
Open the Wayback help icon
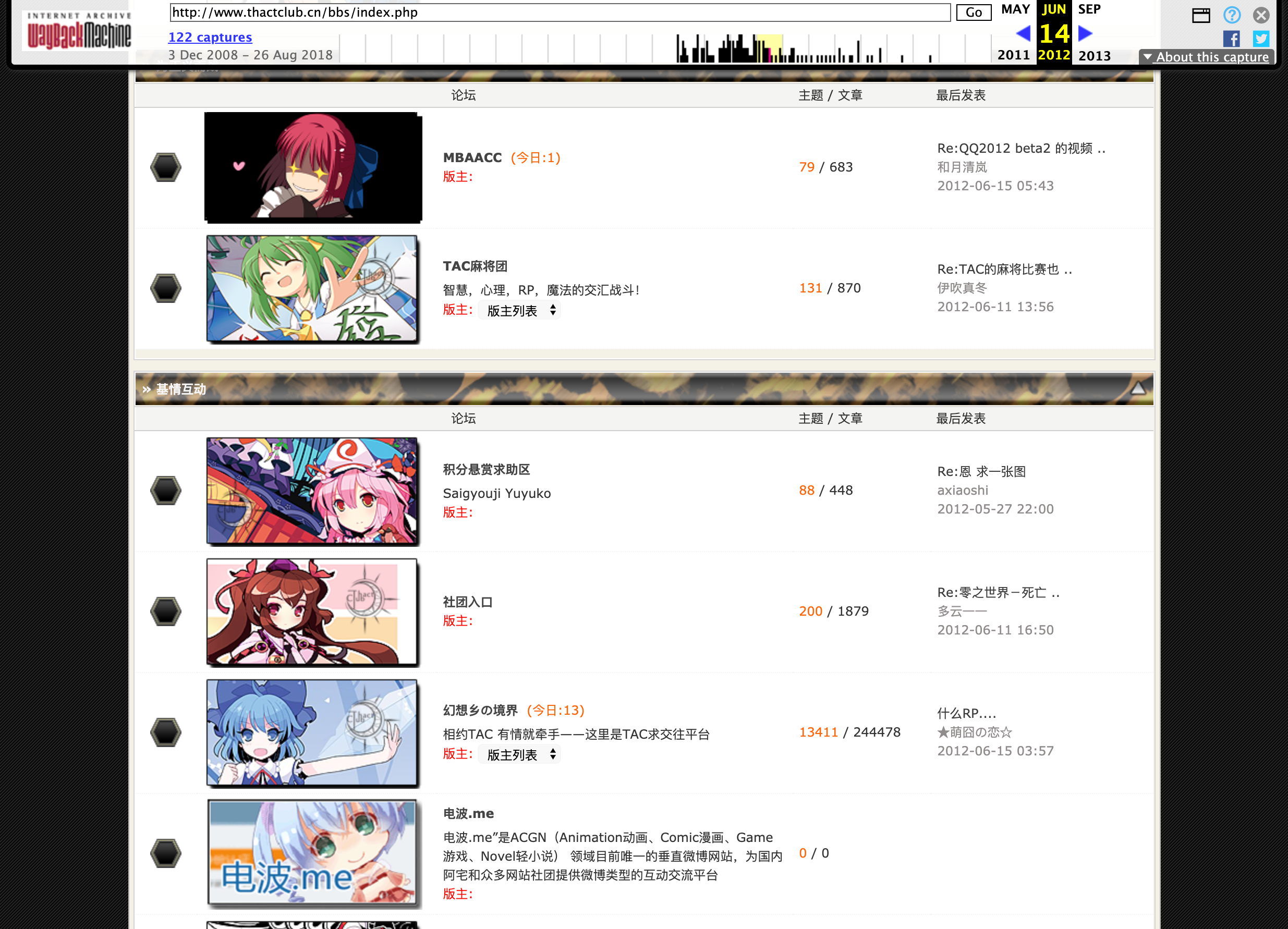click(1231, 15)
